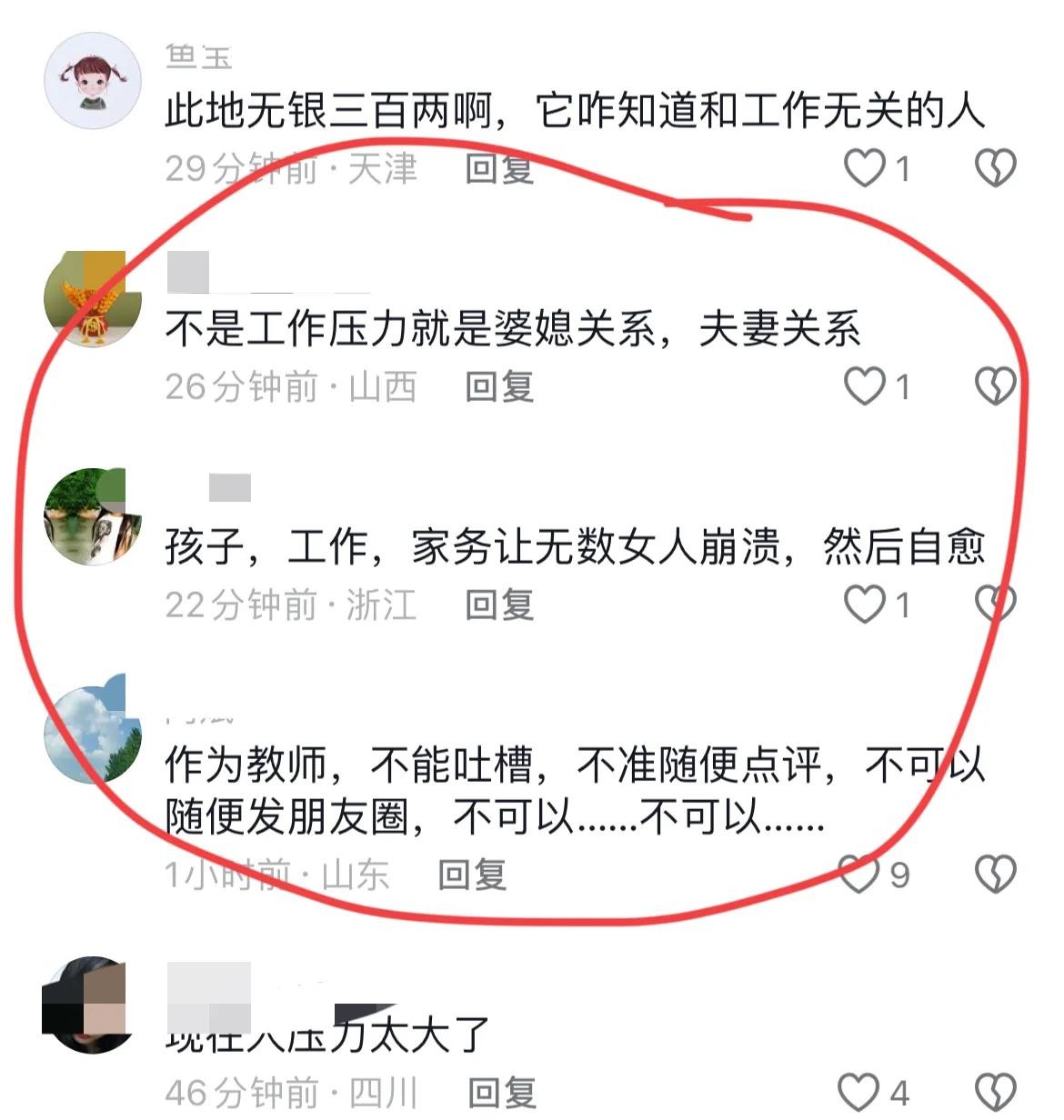Viewport: 1064px width, 1120px height.
Task: Reply to the 压力太大了 comment from 四川
Action: click(x=501, y=1092)
